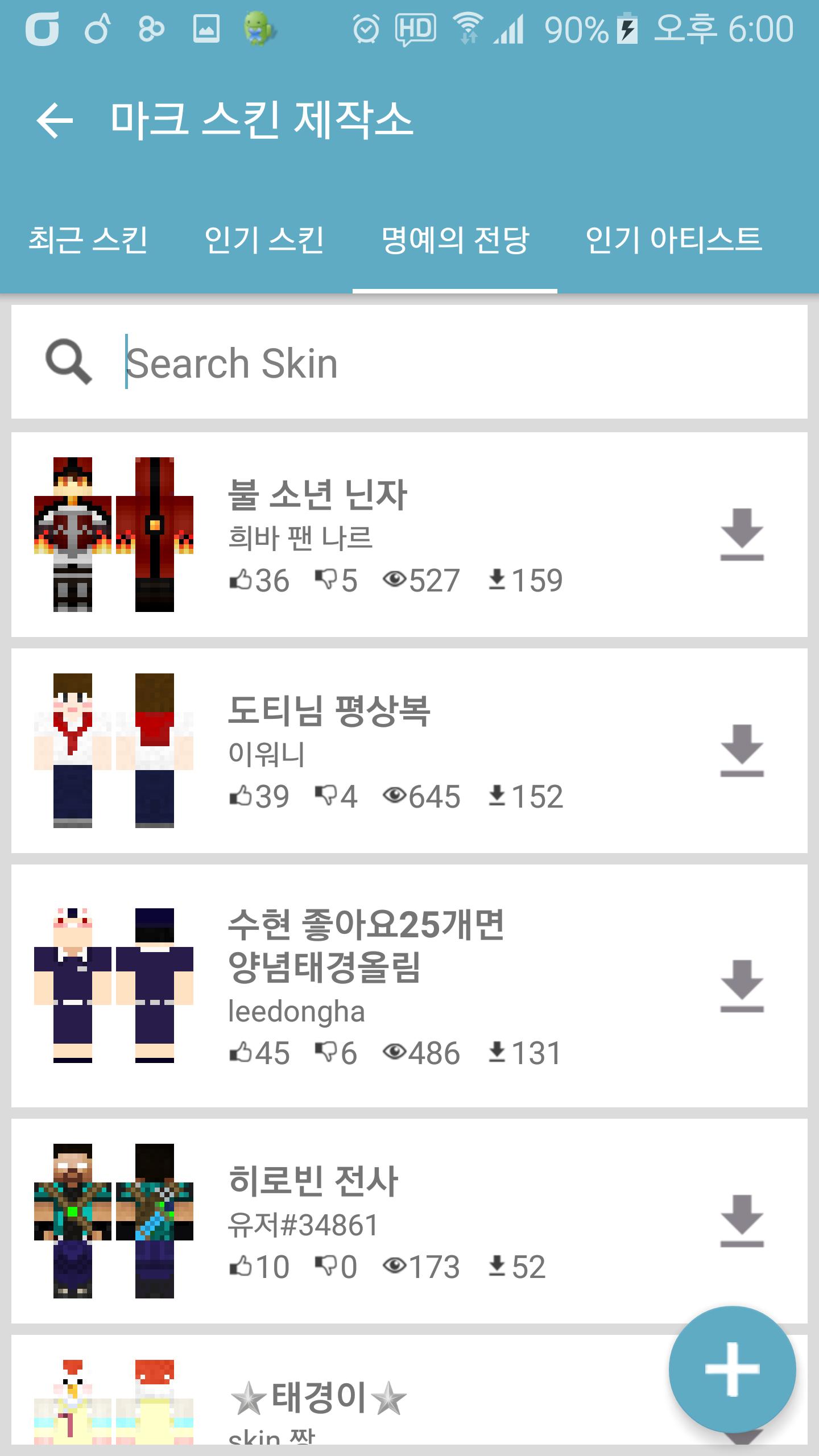
Task: Go back using the arrow icon
Action: (x=55, y=121)
